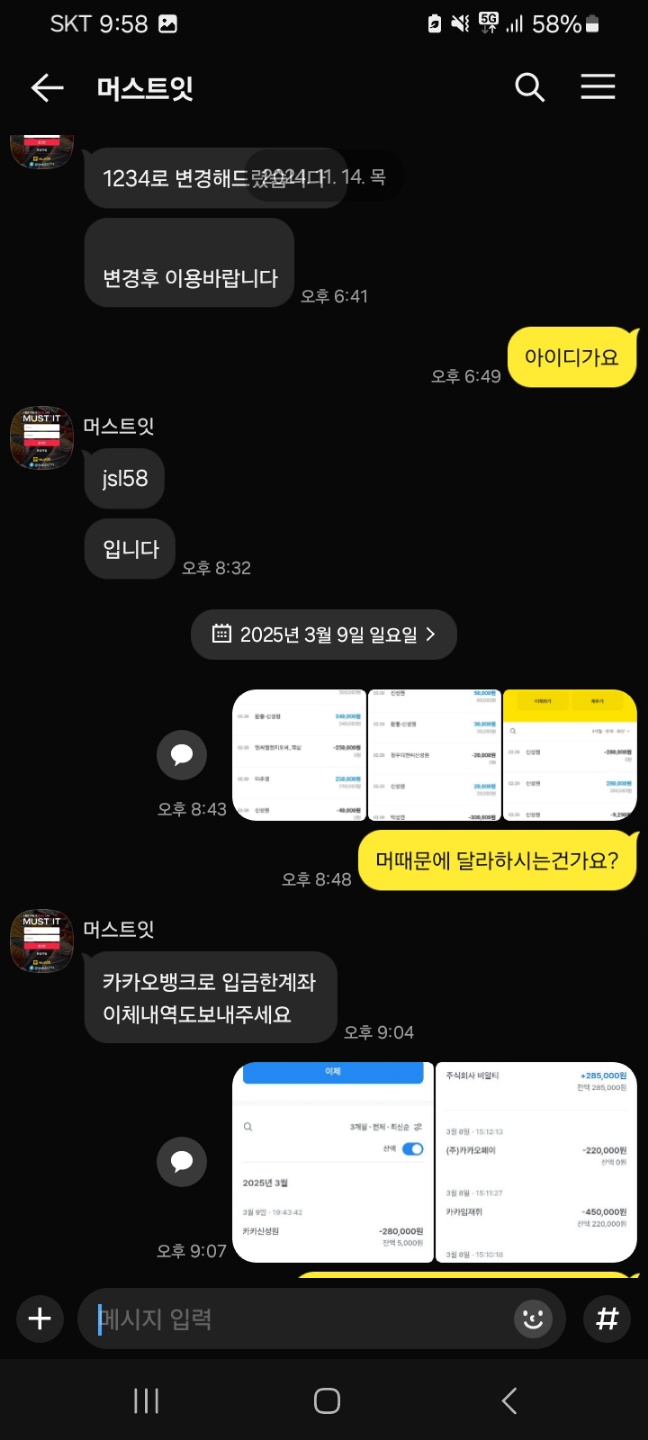648x1440 pixels.
Task: Search within this chat room
Action: [529, 88]
